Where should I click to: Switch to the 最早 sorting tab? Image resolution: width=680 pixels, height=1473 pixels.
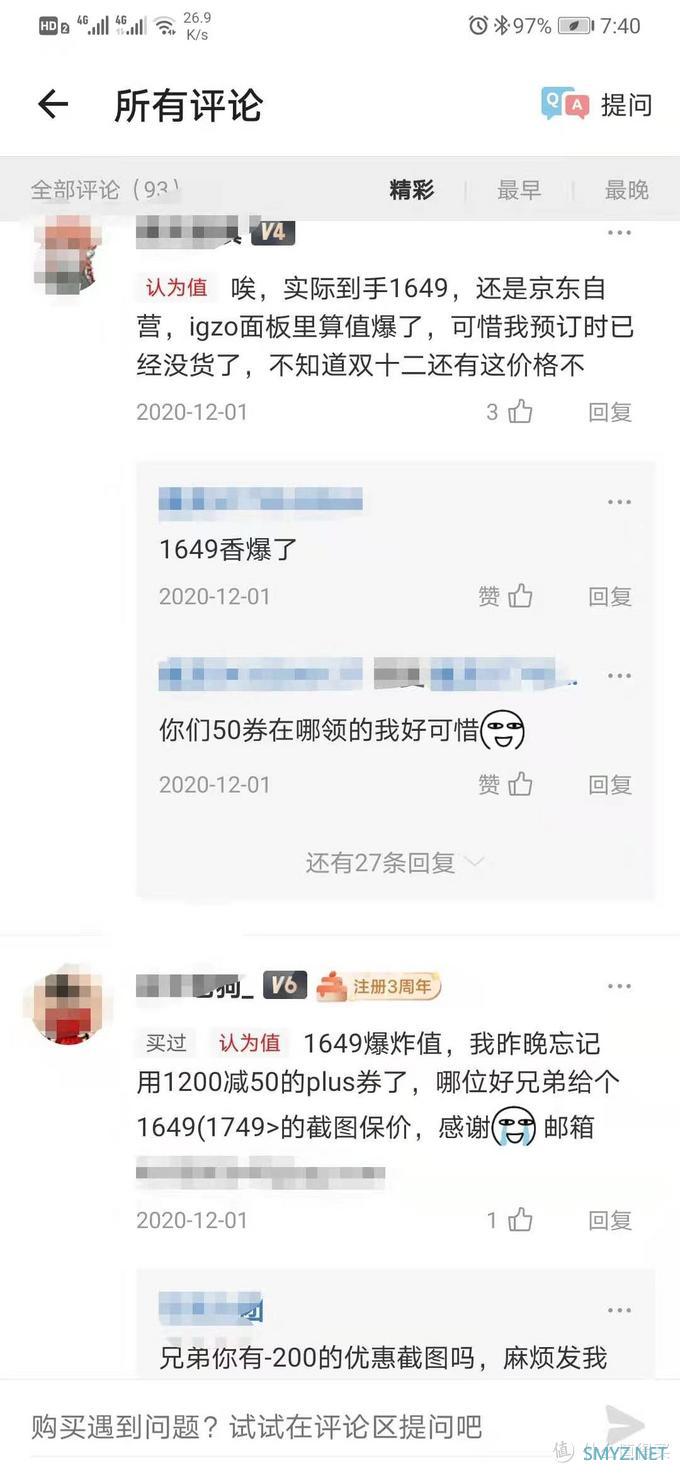(519, 190)
